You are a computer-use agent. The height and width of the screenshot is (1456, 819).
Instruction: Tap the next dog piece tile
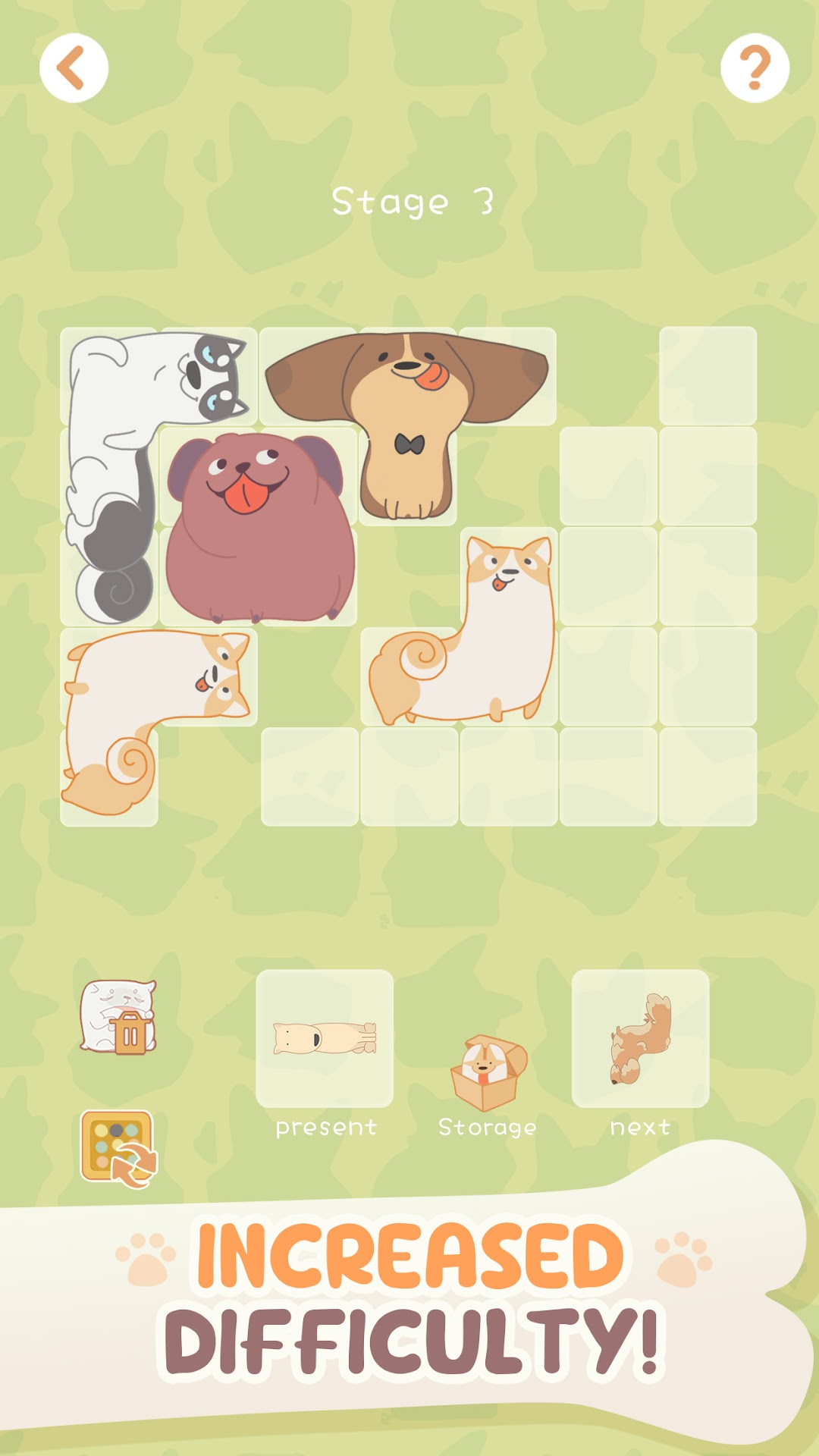coord(640,1038)
